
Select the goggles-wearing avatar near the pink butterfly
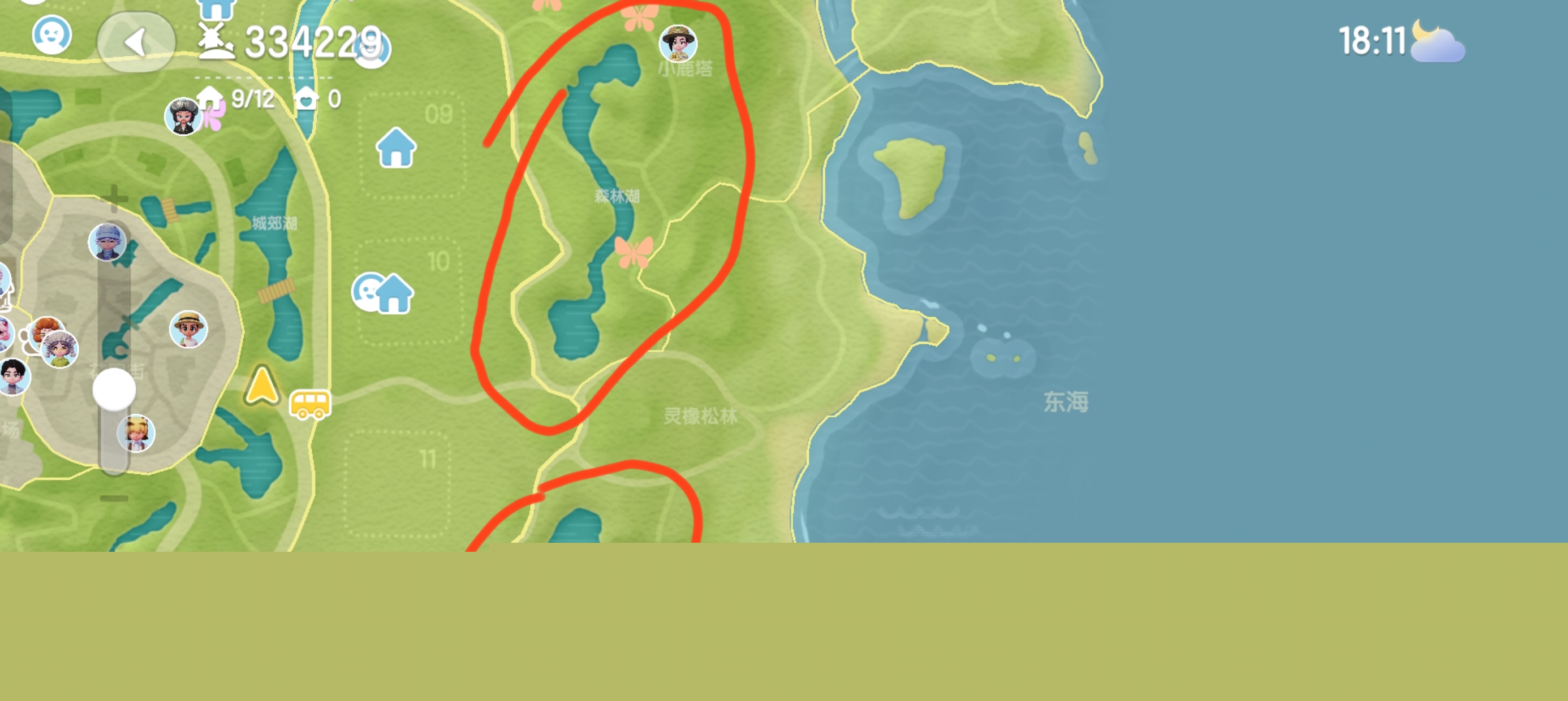coord(183,116)
